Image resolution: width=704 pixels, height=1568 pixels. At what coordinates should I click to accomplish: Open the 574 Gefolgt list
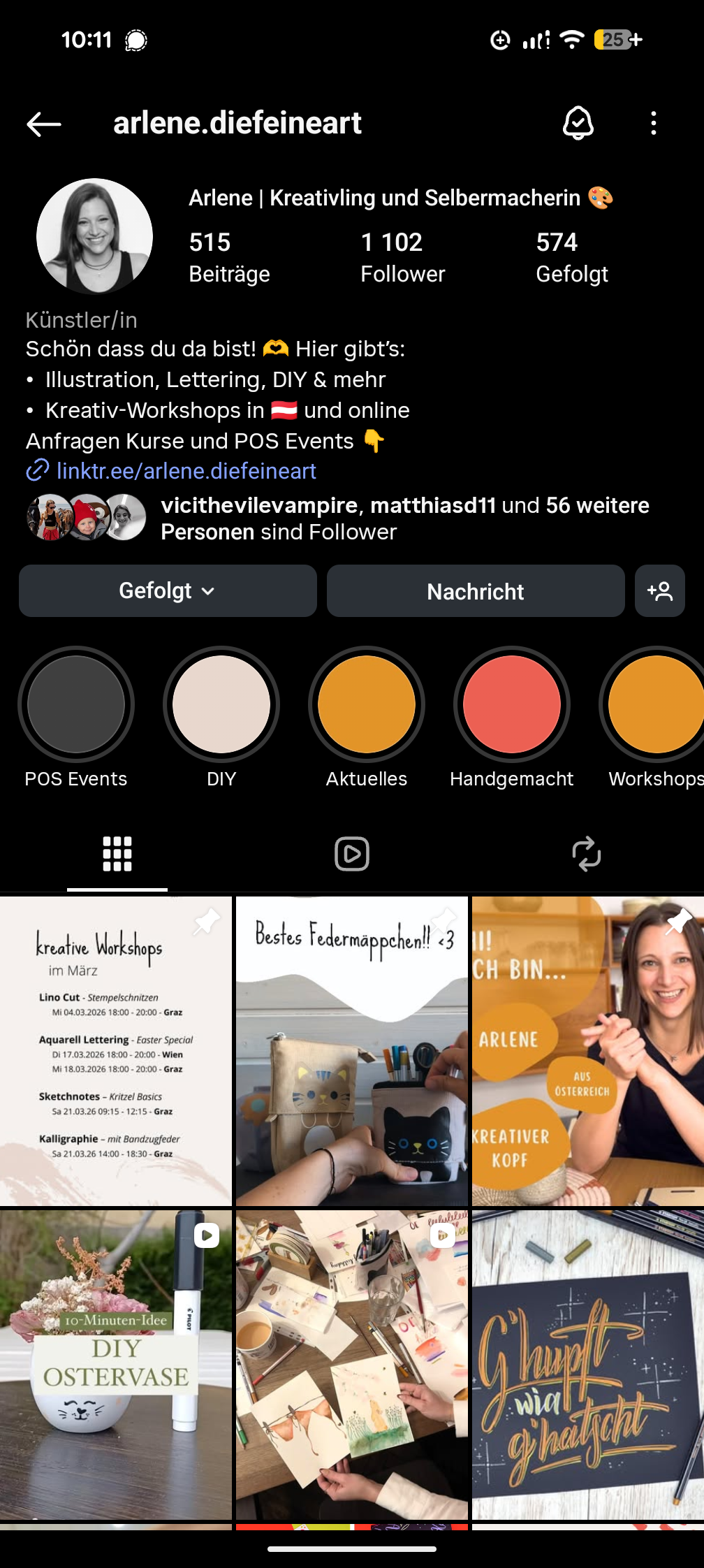click(x=571, y=257)
